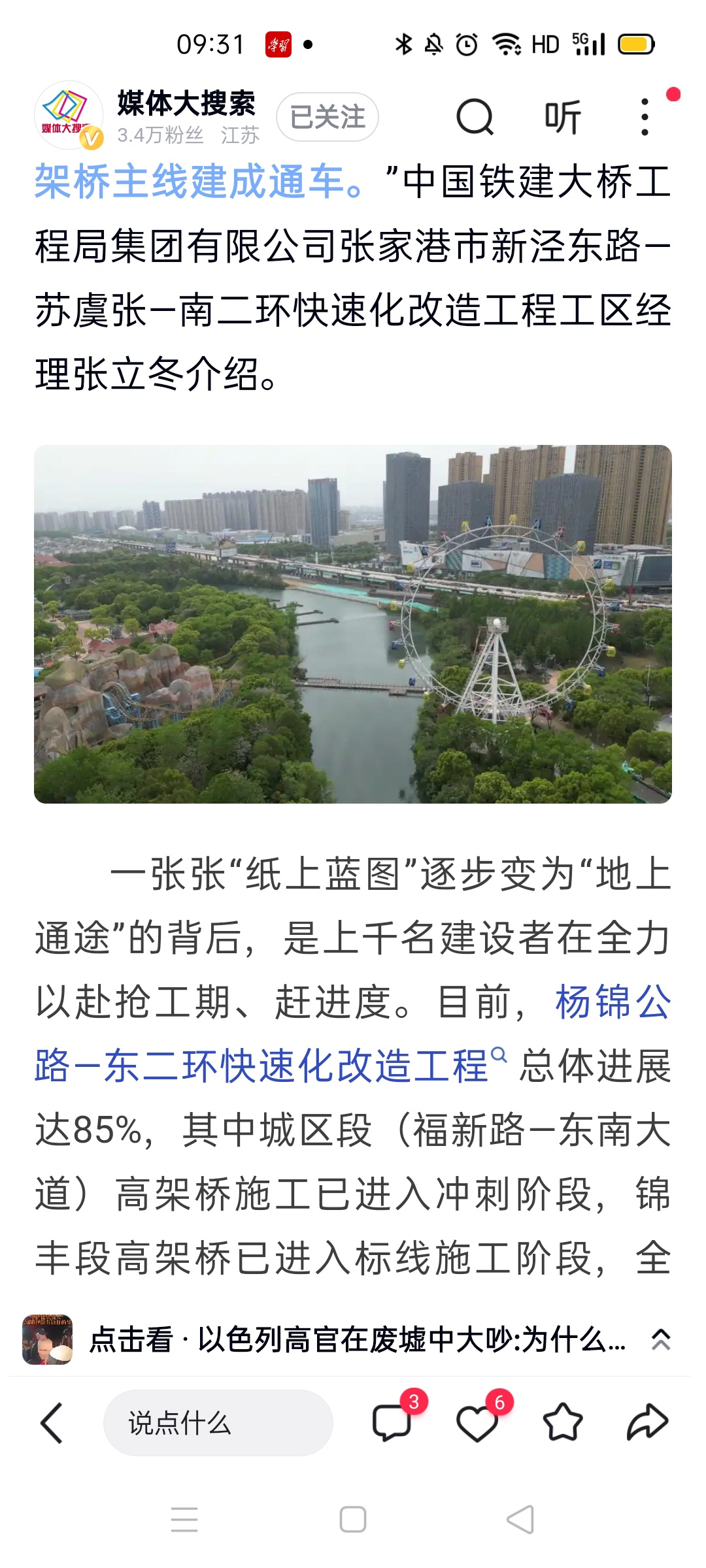Open the 点击看 以色列高官 recommended story

(x=356, y=1340)
